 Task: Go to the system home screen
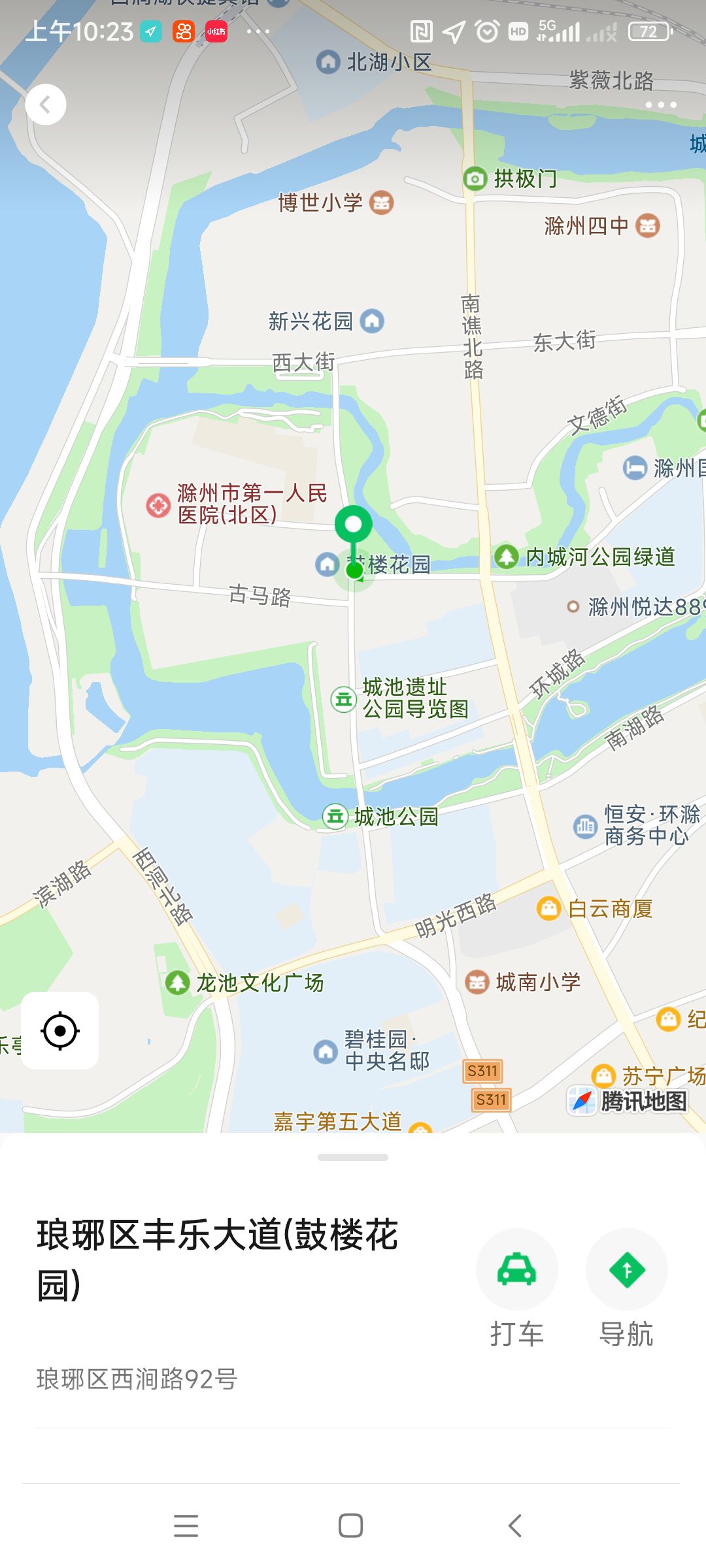pyautogui.click(x=351, y=1526)
